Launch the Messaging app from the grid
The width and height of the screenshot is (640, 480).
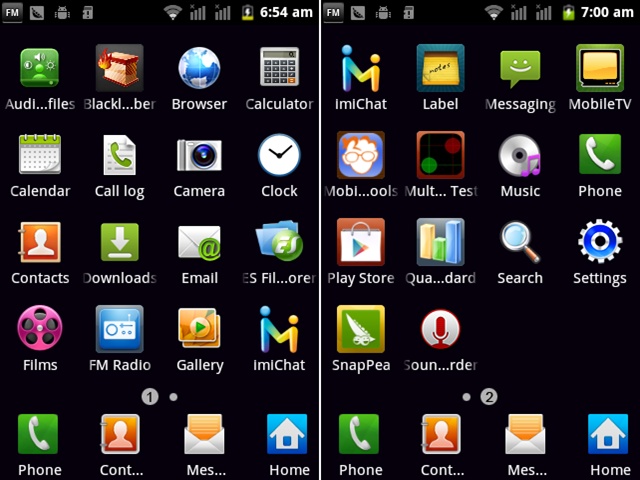[x=520, y=69]
